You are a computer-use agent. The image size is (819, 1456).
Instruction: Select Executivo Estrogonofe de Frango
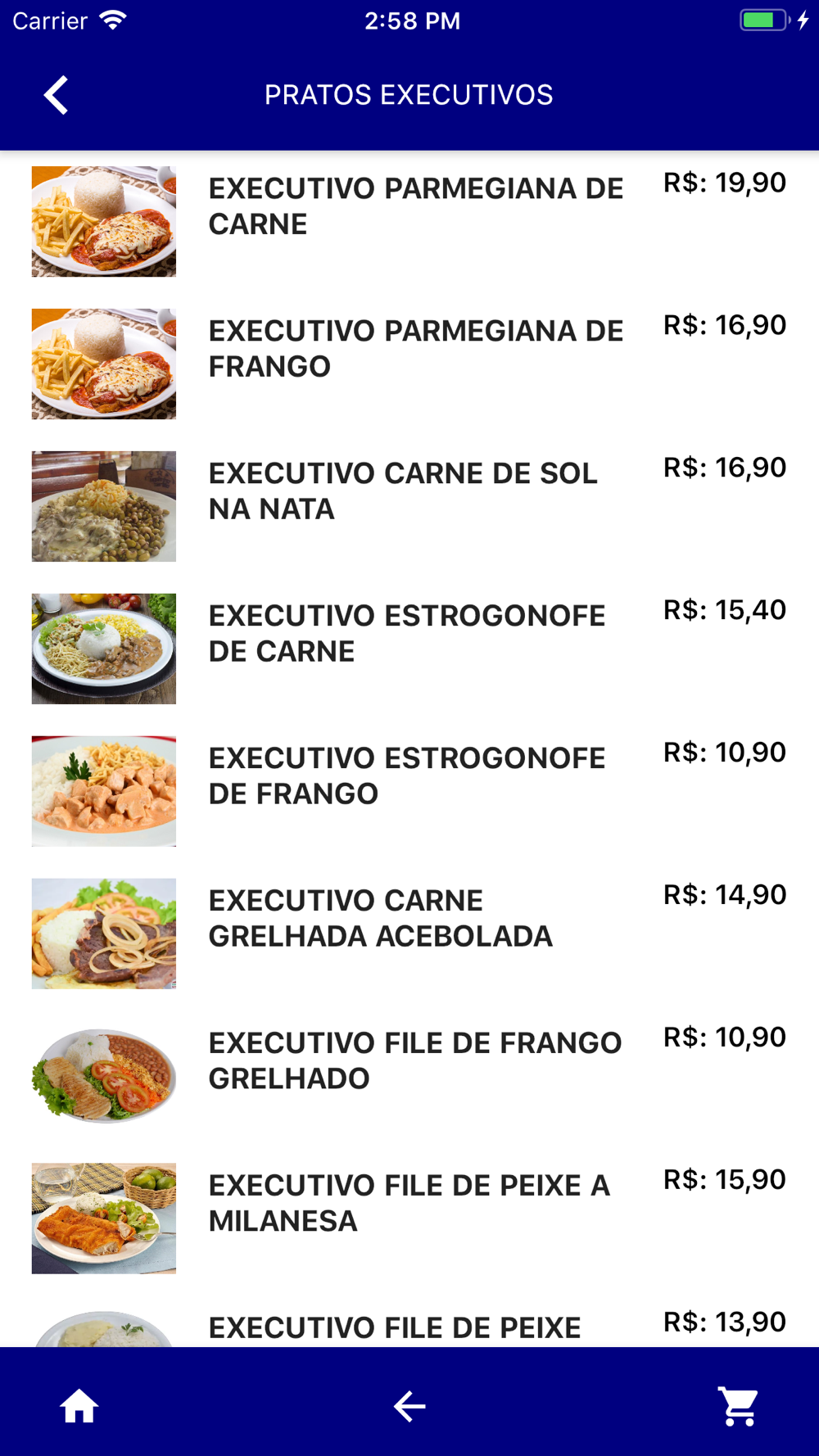(406, 776)
